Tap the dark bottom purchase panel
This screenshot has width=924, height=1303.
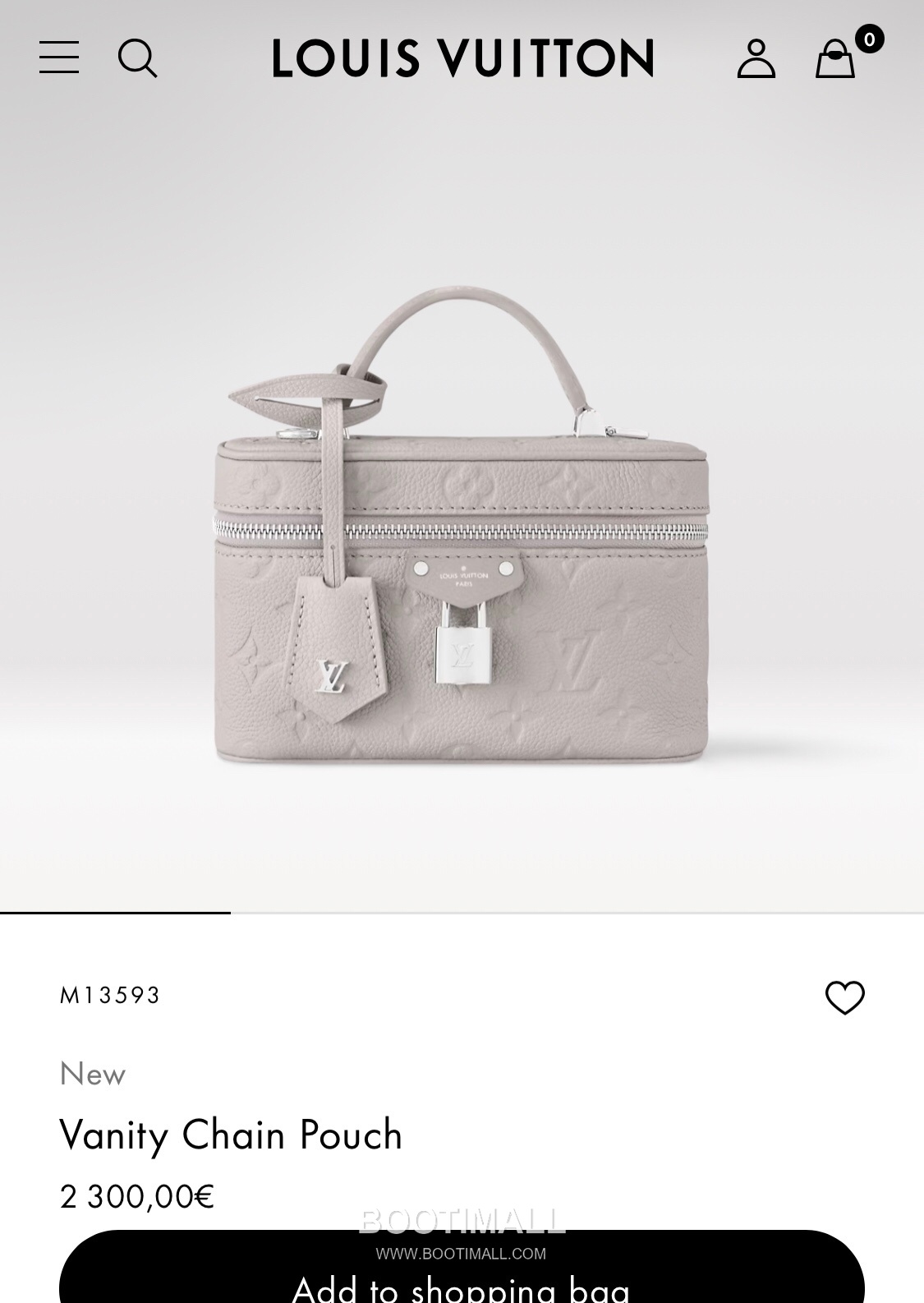point(462,1269)
